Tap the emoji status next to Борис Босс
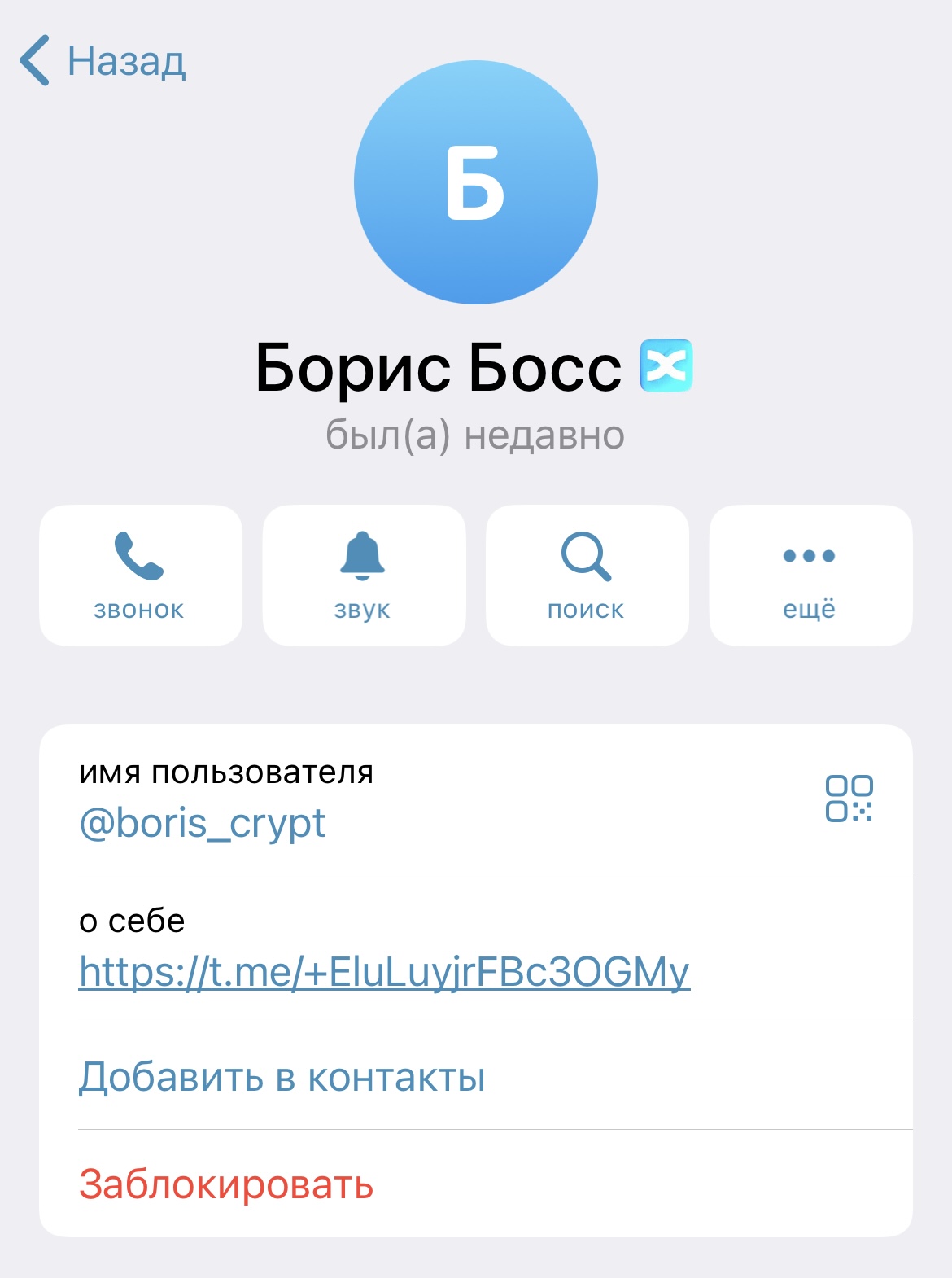Image resolution: width=952 pixels, height=1278 pixels. 666,365
